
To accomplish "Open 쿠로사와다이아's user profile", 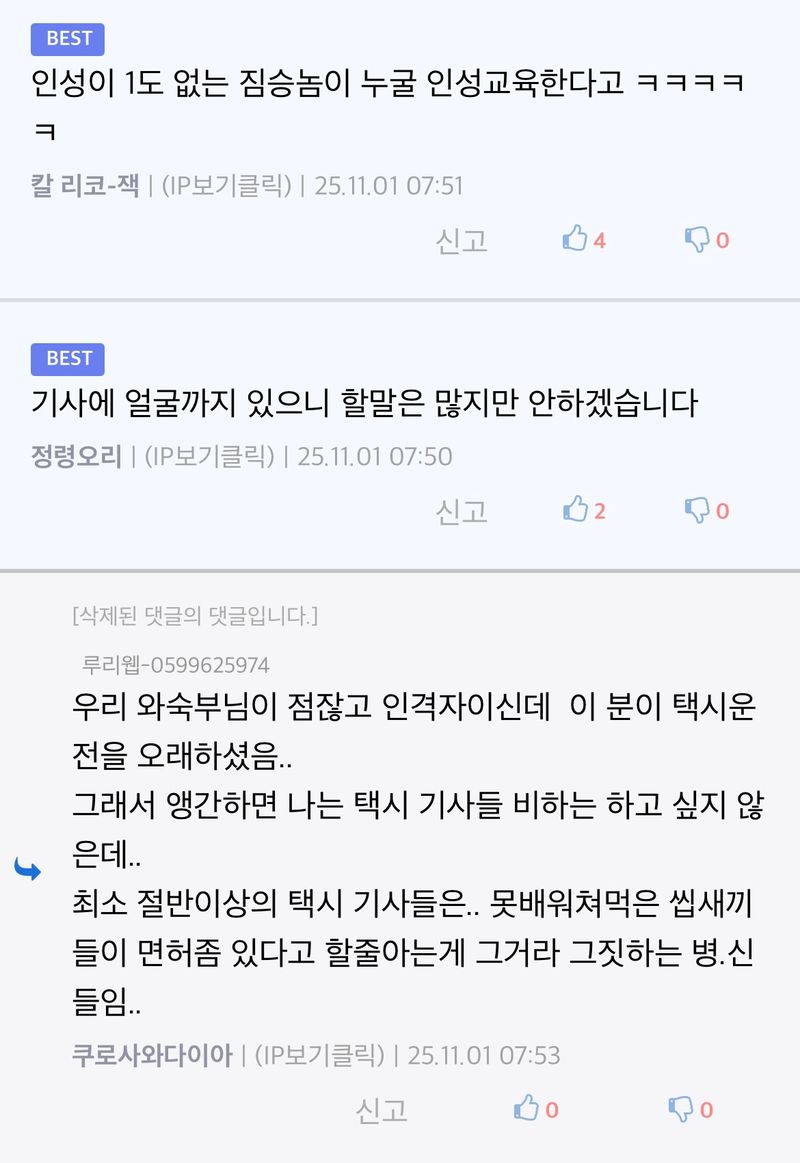I will click(x=152, y=1055).
